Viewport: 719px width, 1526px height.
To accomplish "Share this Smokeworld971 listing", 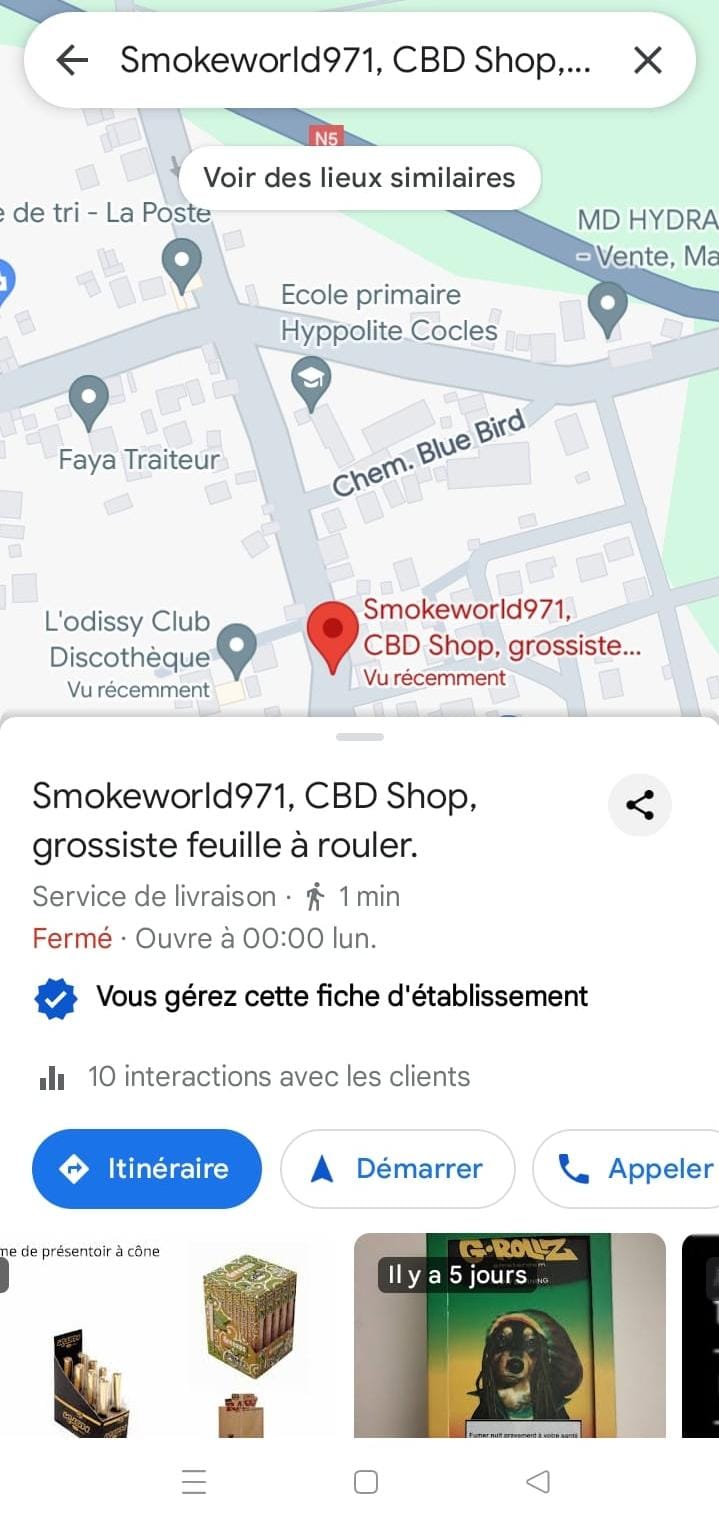I will click(639, 804).
